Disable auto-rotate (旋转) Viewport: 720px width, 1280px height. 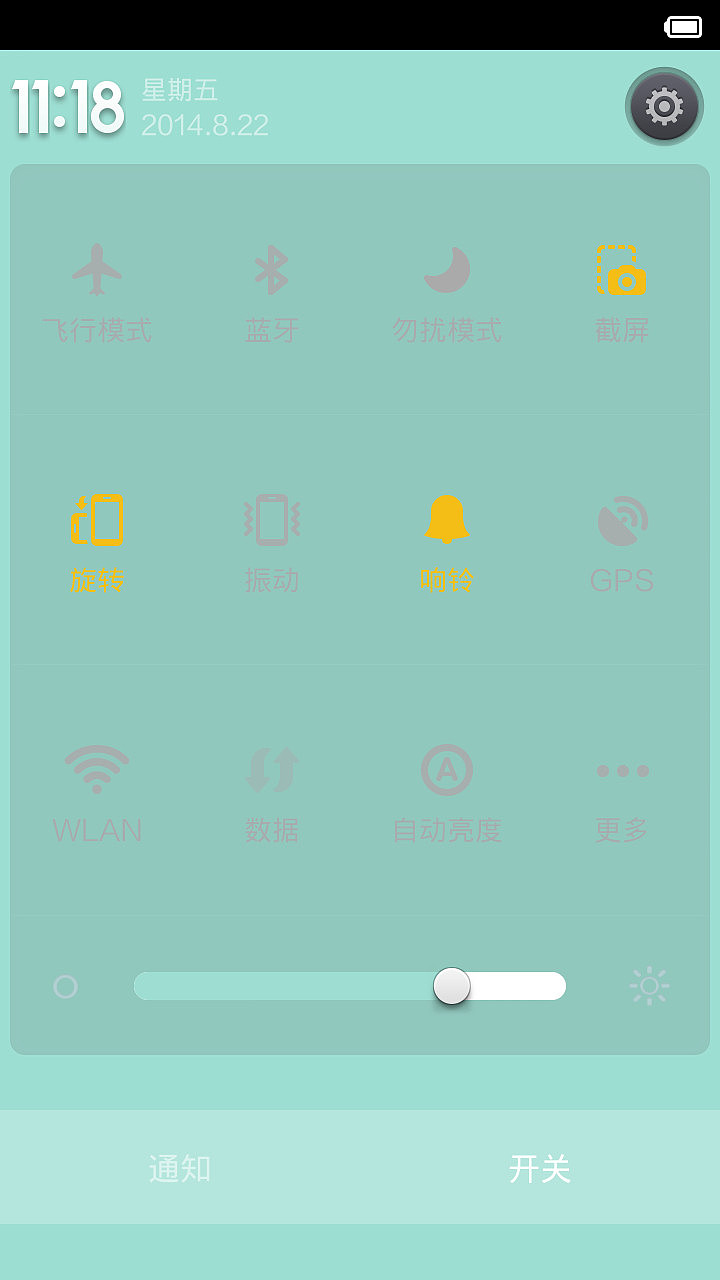pos(97,540)
